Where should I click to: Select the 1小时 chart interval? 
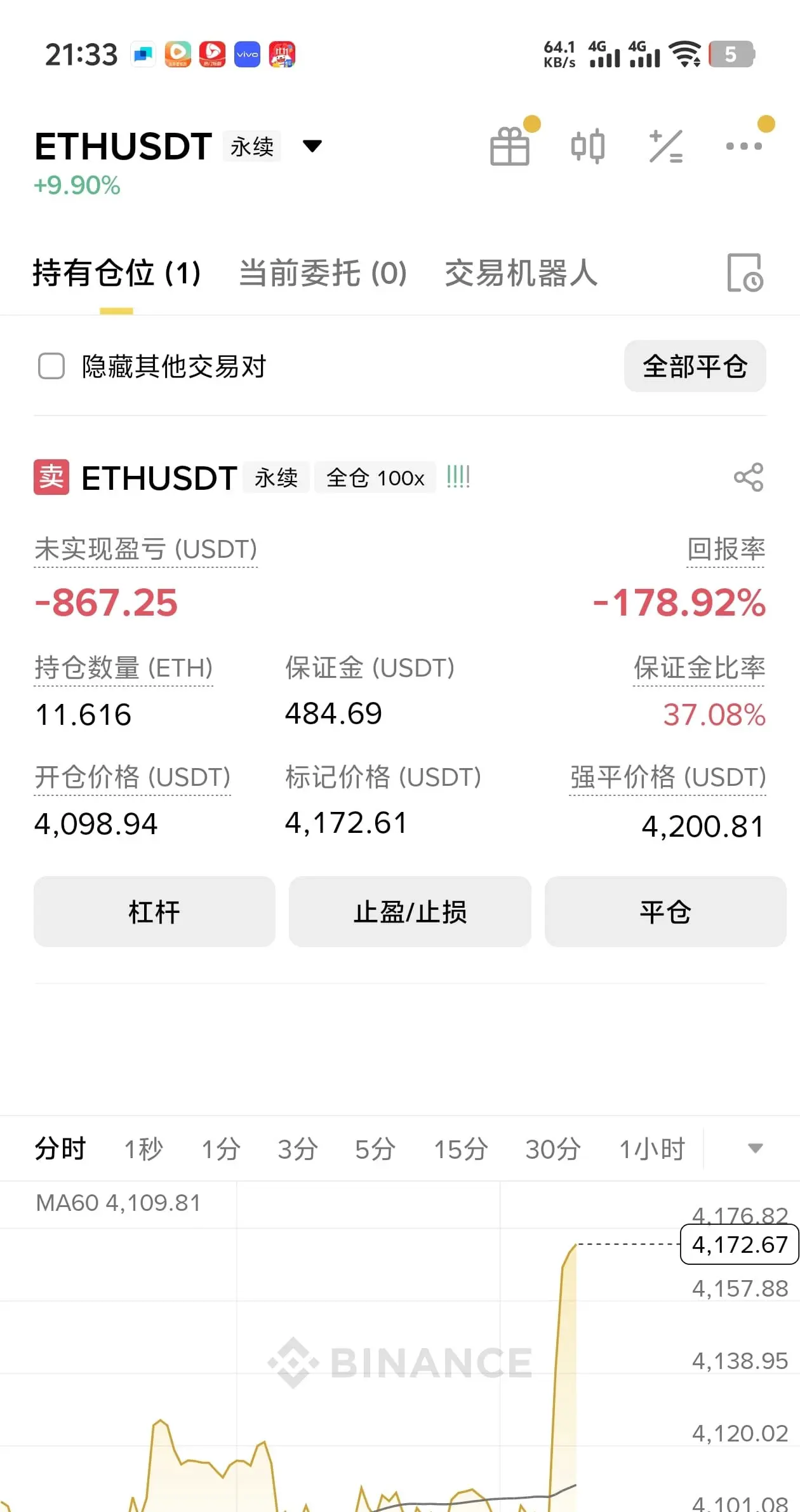click(652, 1149)
